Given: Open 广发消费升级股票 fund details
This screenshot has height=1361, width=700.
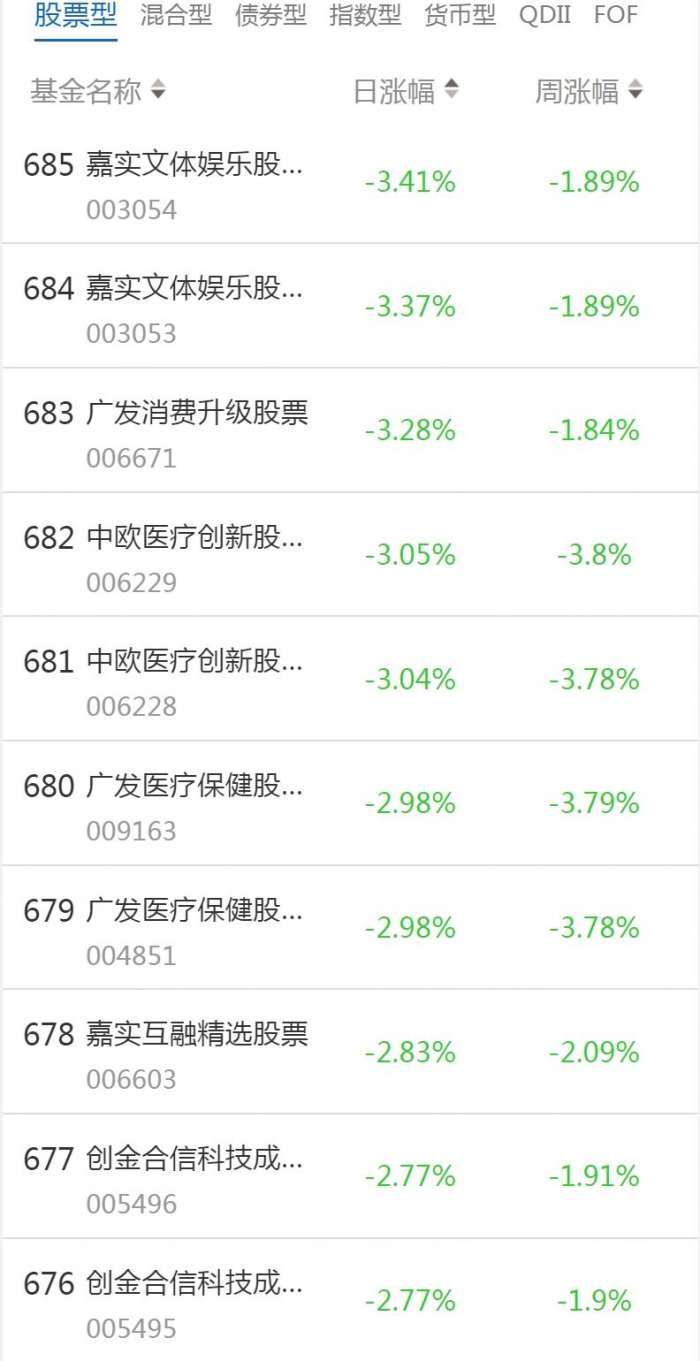Looking at the screenshot, I should coord(197,432).
